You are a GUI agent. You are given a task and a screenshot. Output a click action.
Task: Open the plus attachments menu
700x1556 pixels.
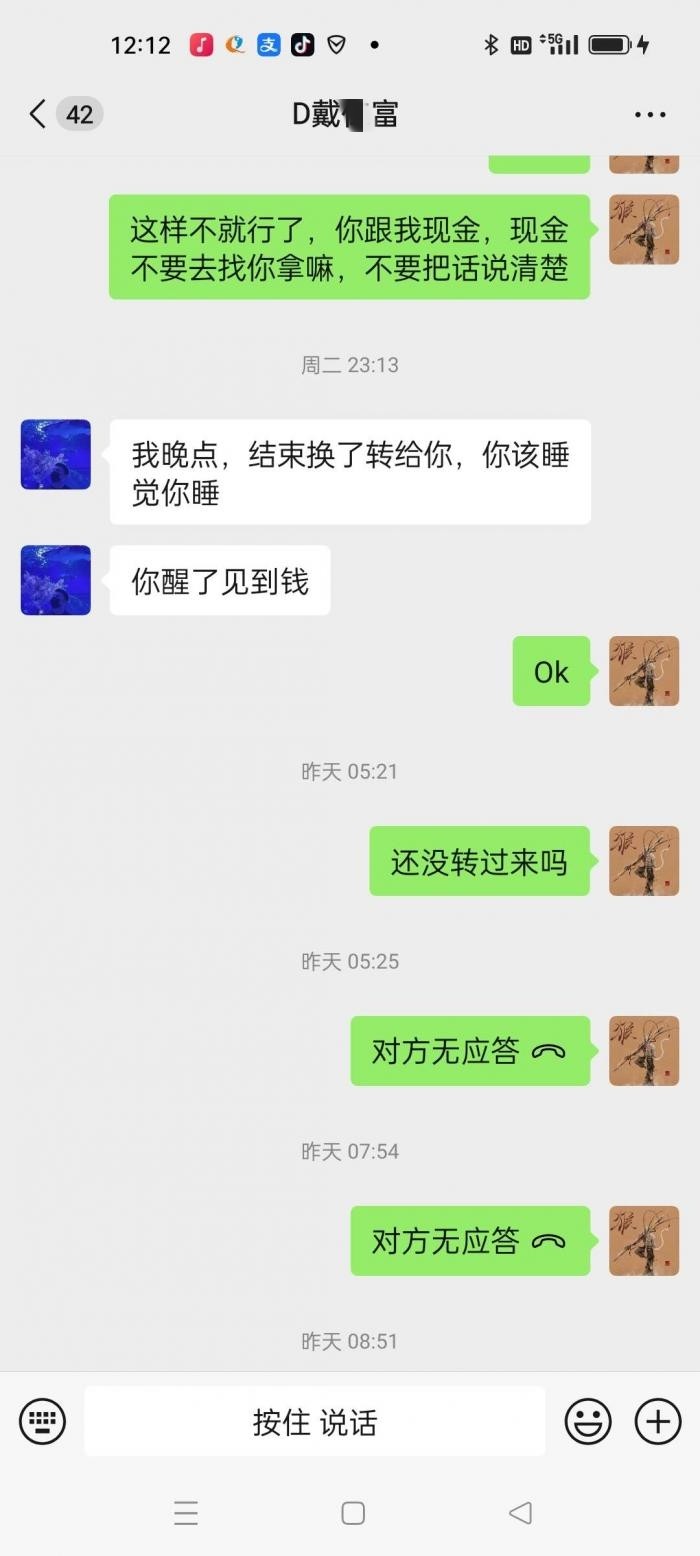pos(658,1421)
